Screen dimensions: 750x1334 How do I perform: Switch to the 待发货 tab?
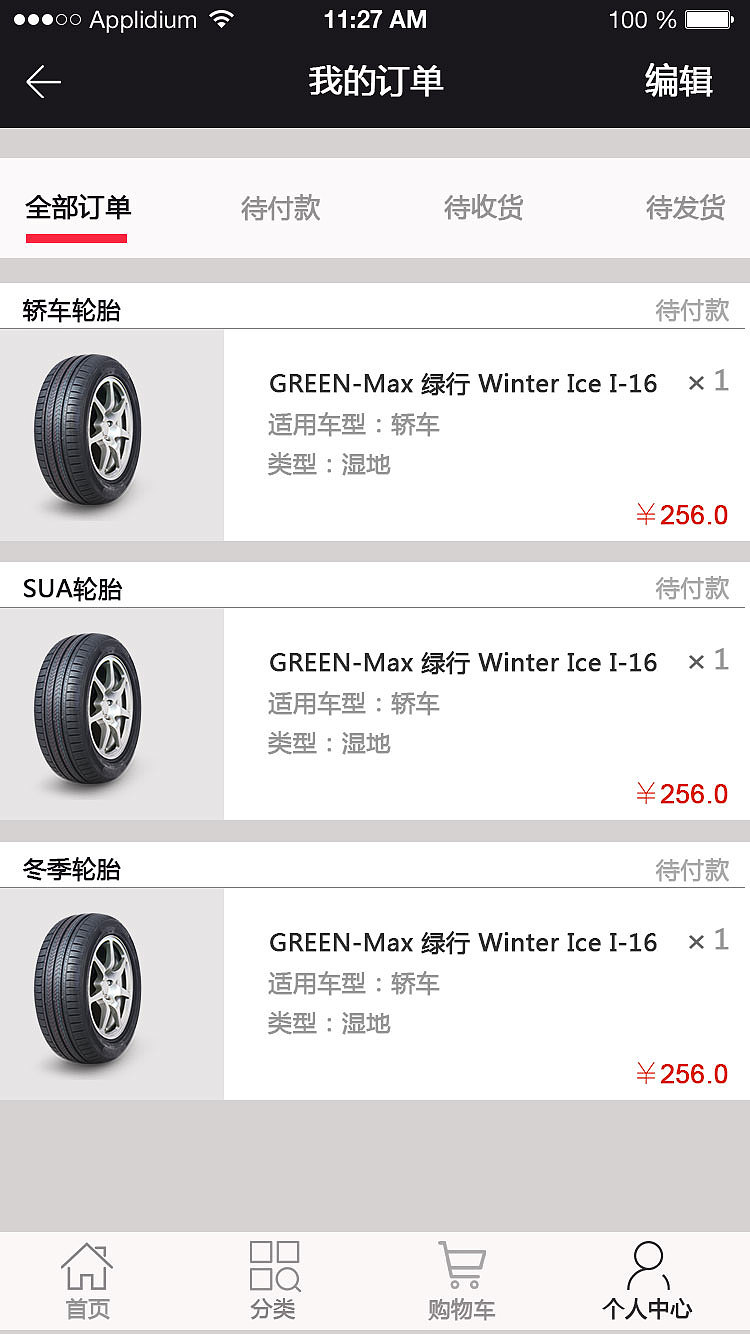(x=686, y=208)
